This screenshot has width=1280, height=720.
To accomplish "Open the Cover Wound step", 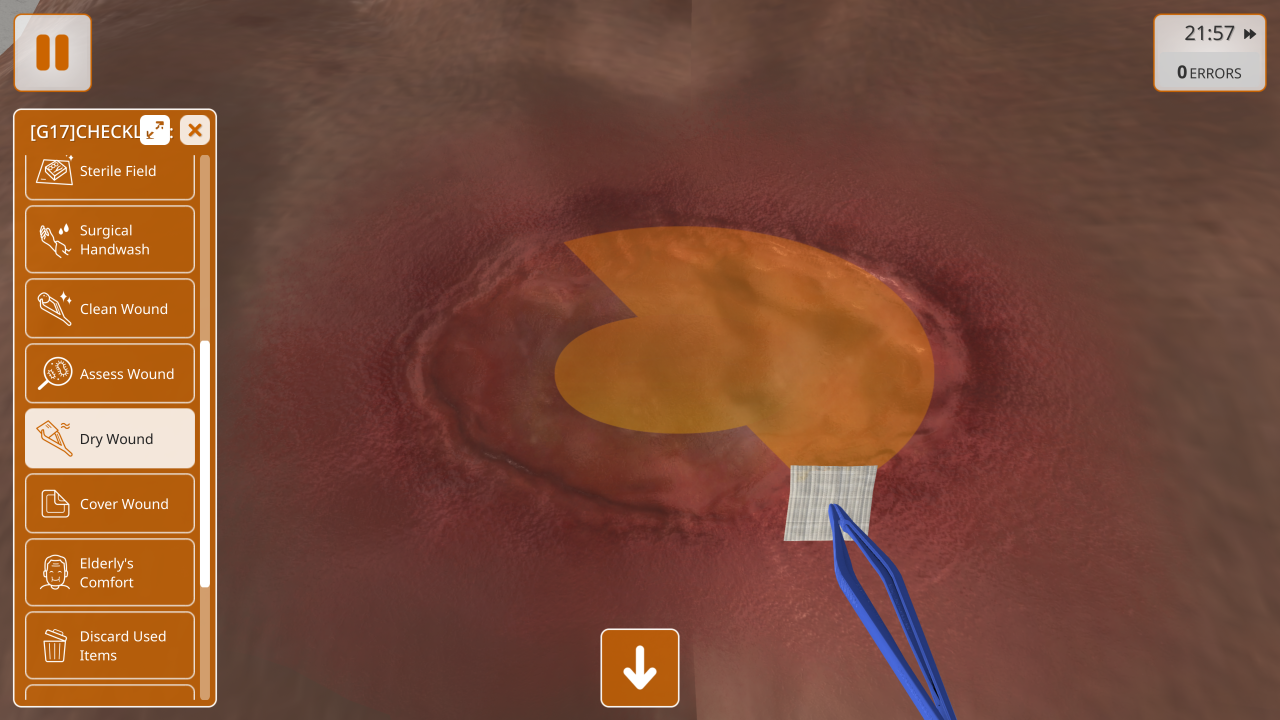I will pos(110,504).
